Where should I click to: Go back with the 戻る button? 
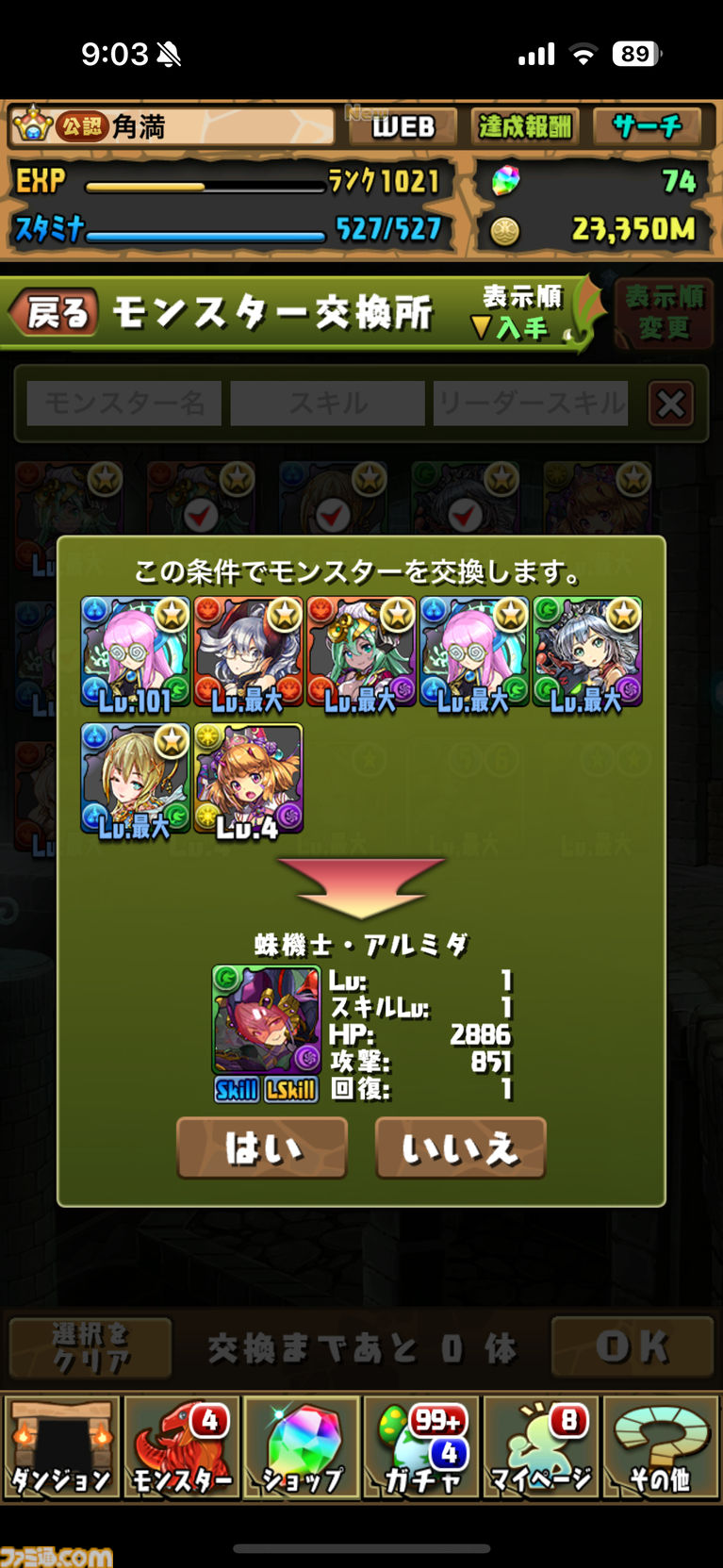(x=55, y=313)
